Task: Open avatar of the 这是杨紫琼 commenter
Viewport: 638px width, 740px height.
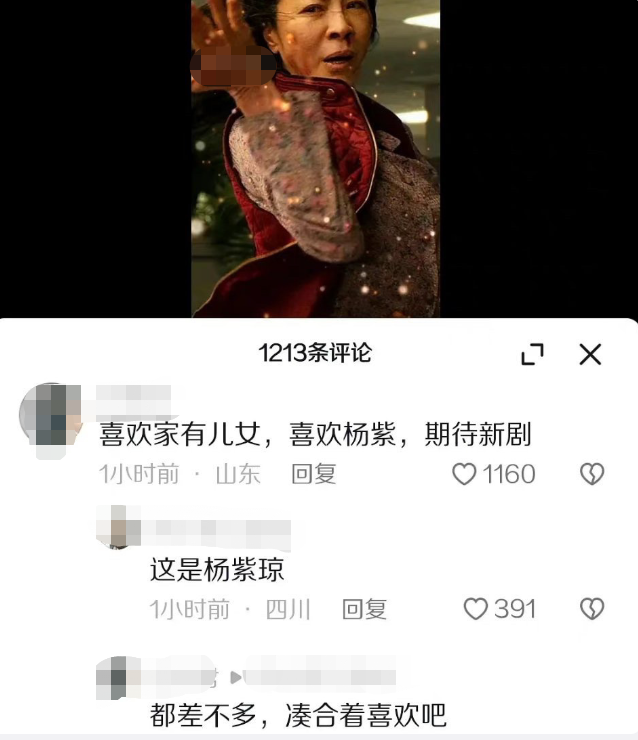Action: pos(118,527)
